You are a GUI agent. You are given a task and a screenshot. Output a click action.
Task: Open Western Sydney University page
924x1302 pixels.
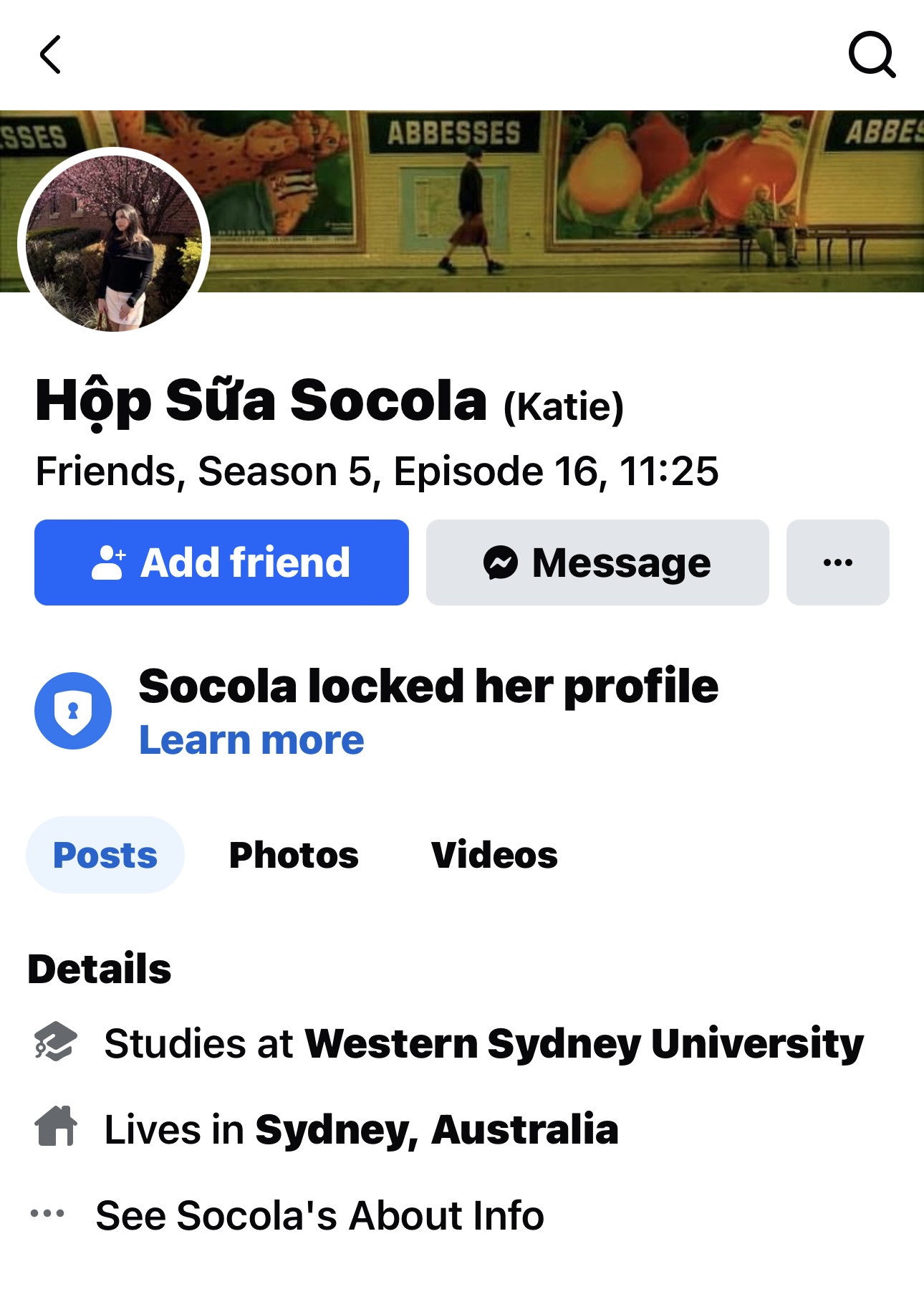coord(584,1043)
